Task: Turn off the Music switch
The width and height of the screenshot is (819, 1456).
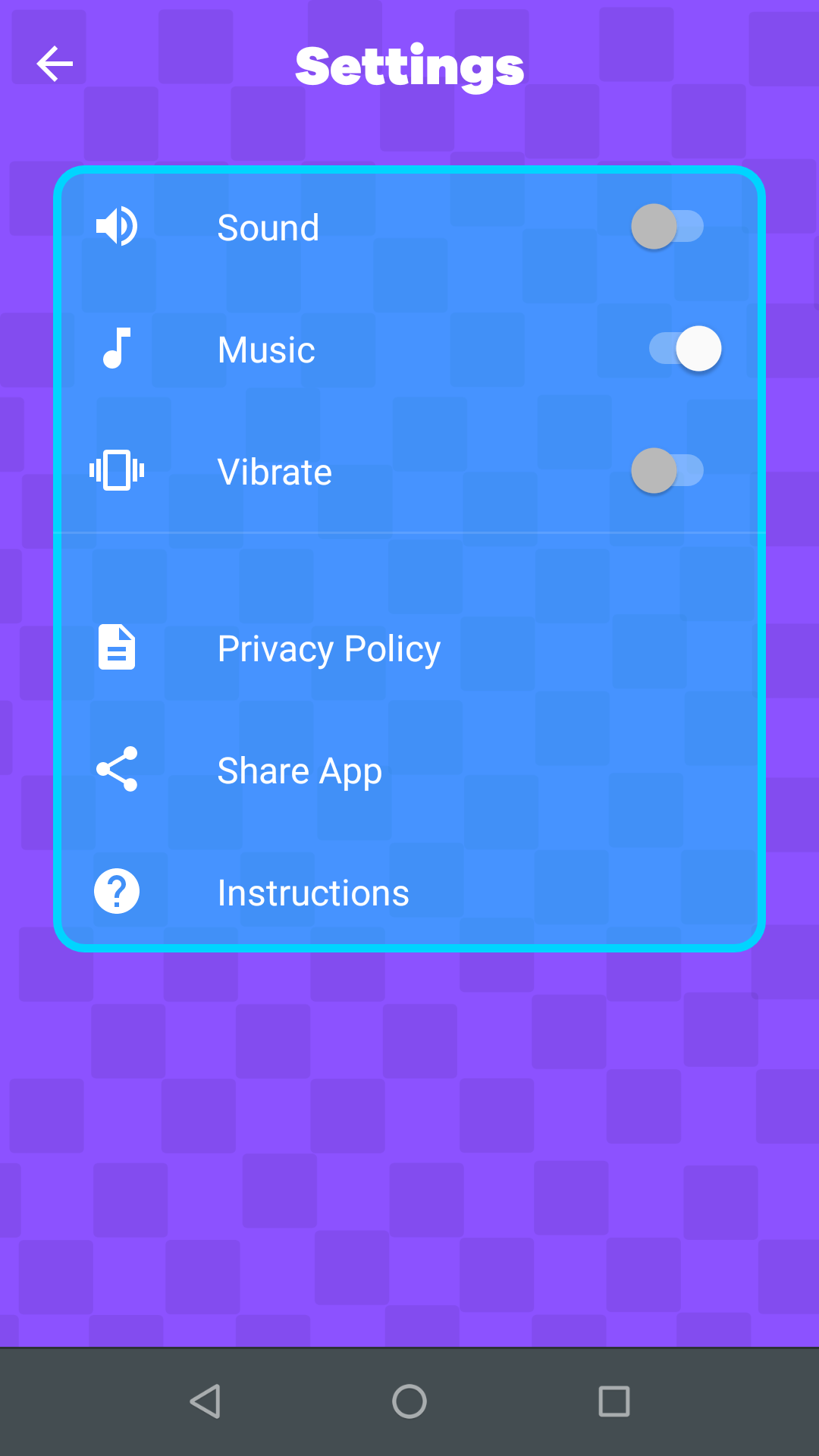Action: click(685, 349)
